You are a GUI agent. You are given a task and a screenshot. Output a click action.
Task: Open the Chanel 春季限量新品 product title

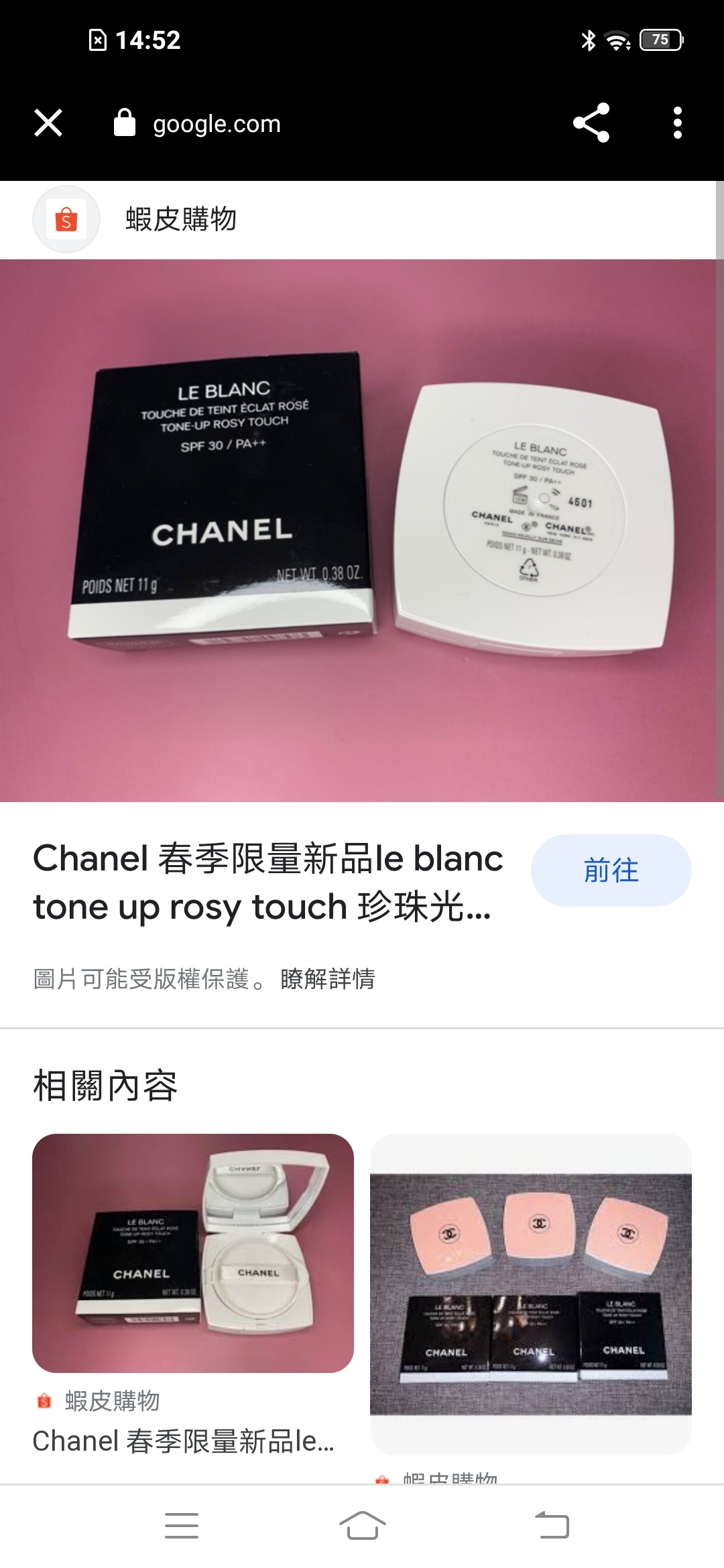pyautogui.click(x=267, y=883)
